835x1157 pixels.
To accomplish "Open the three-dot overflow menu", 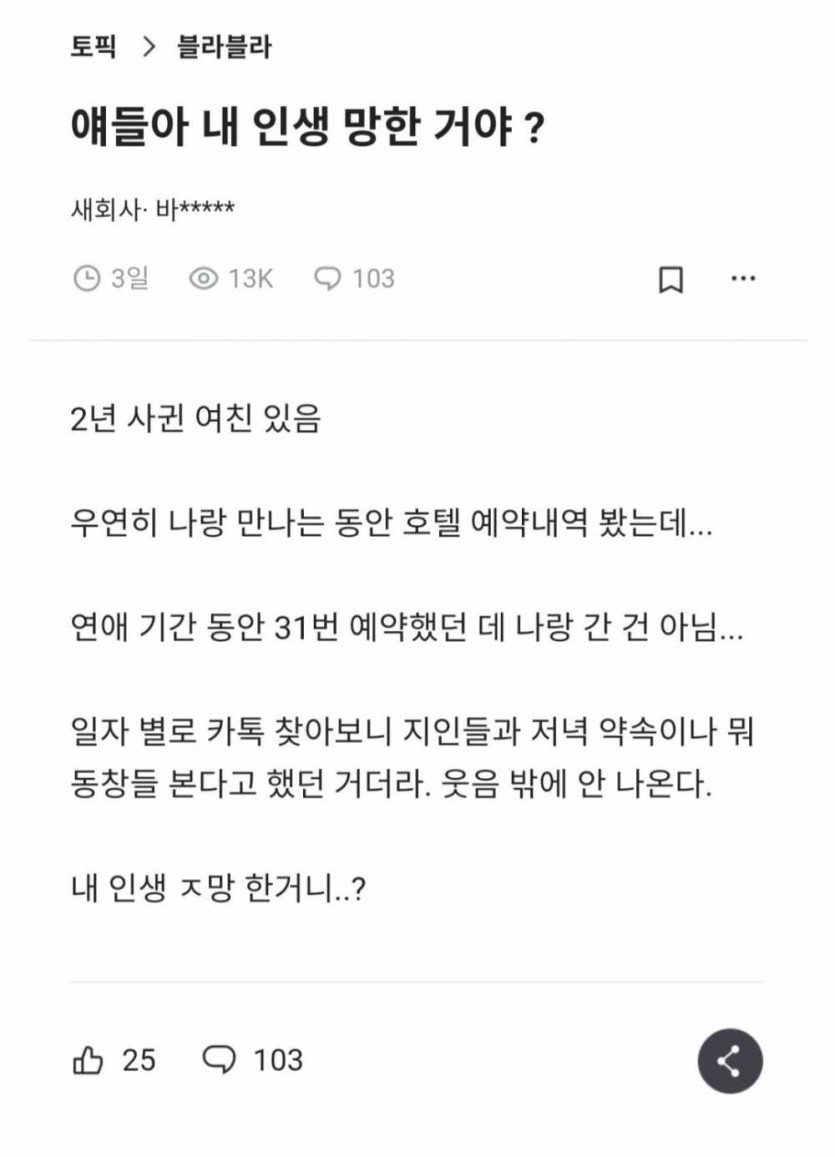I will pyautogui.click(x=743, y=279).
